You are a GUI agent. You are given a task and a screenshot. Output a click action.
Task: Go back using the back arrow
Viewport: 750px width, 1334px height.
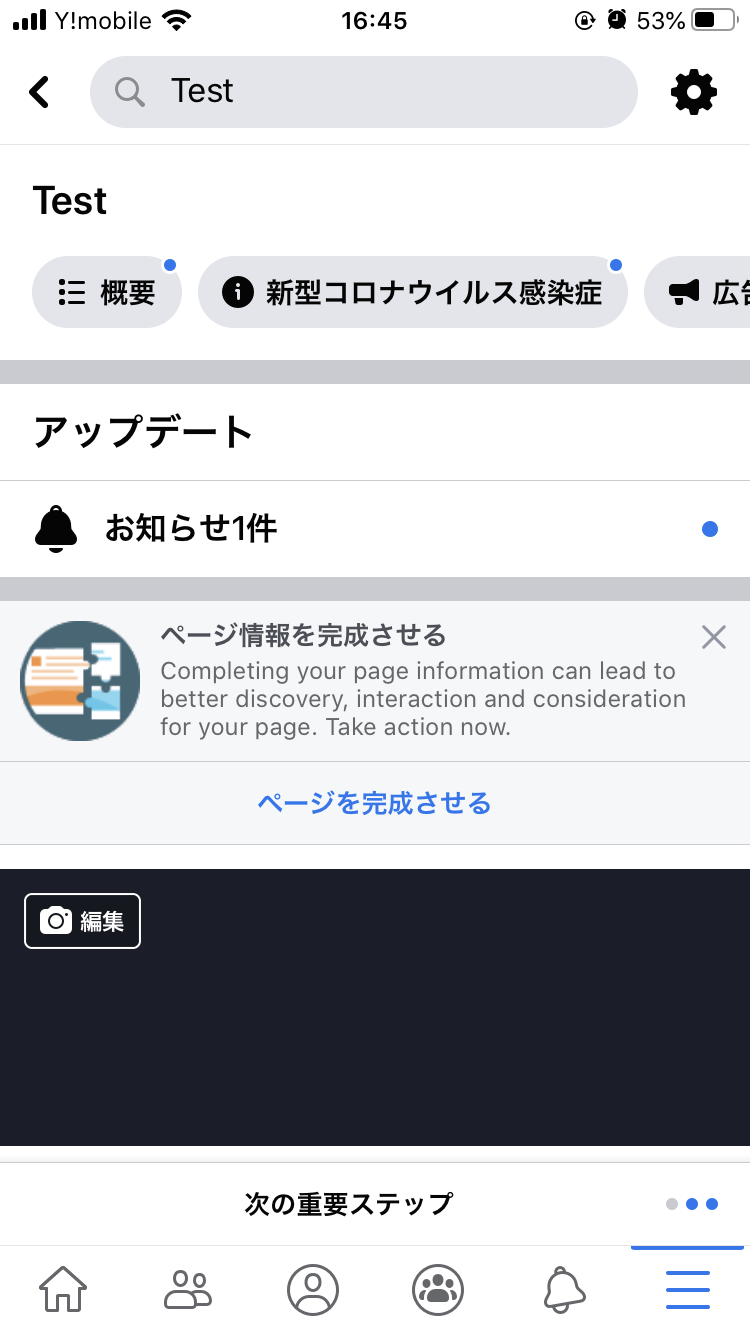pos(39,92)
